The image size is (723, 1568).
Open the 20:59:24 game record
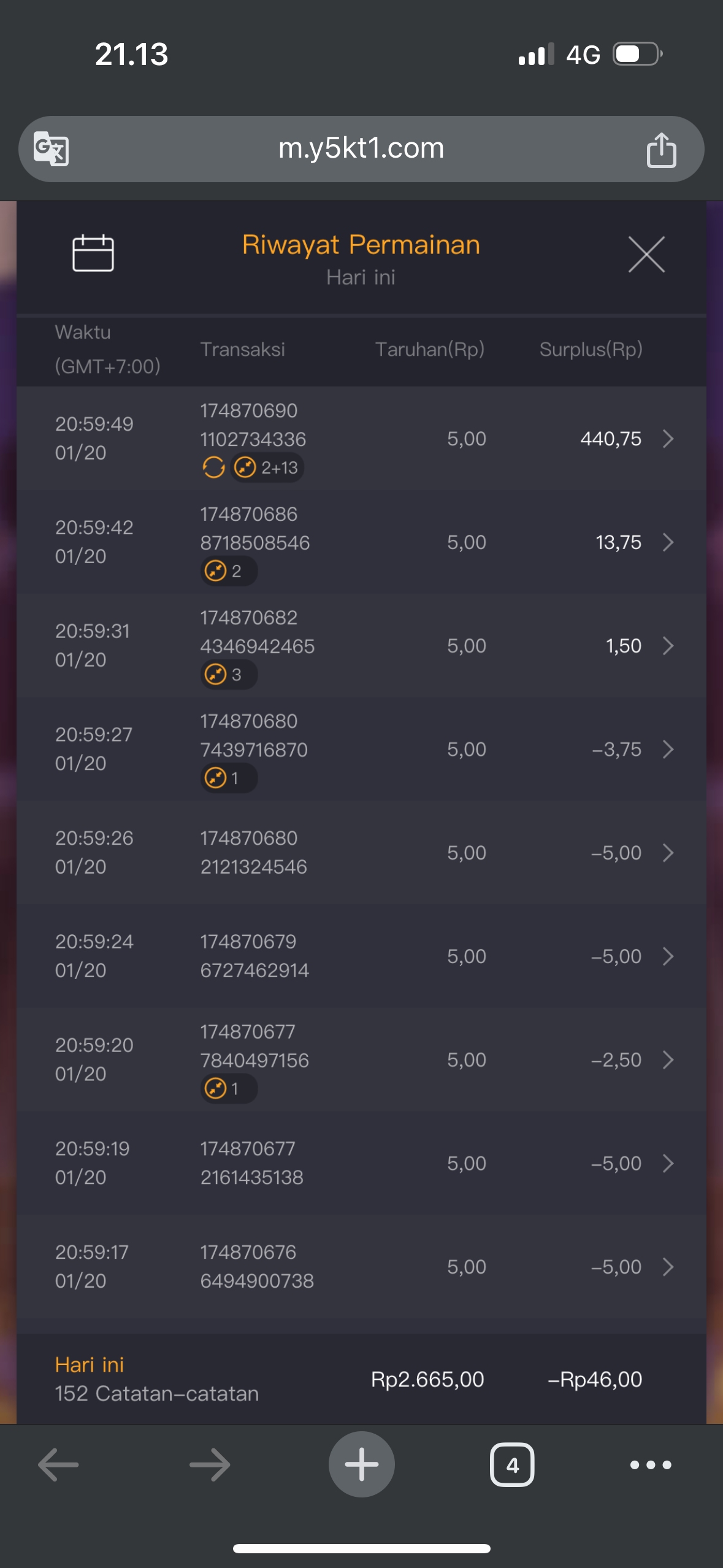pos(668,956)
